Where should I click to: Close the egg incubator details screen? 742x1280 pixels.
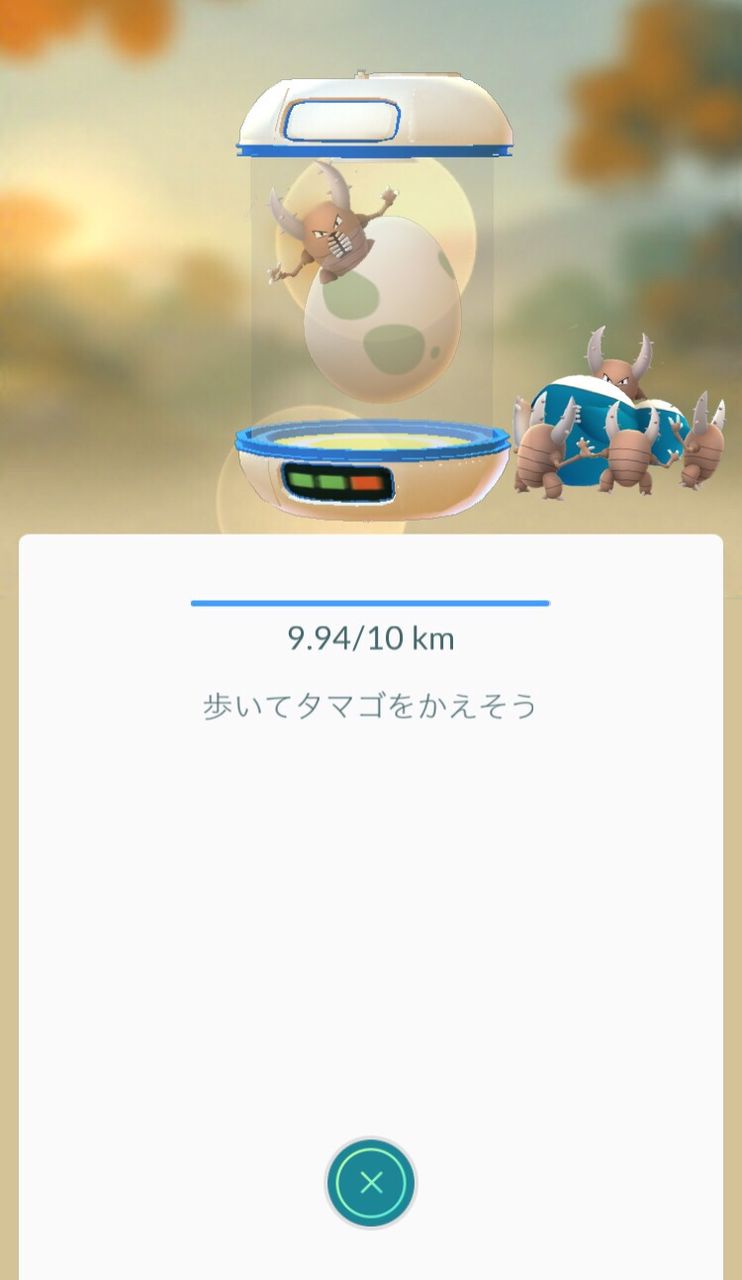[371, 1183]
